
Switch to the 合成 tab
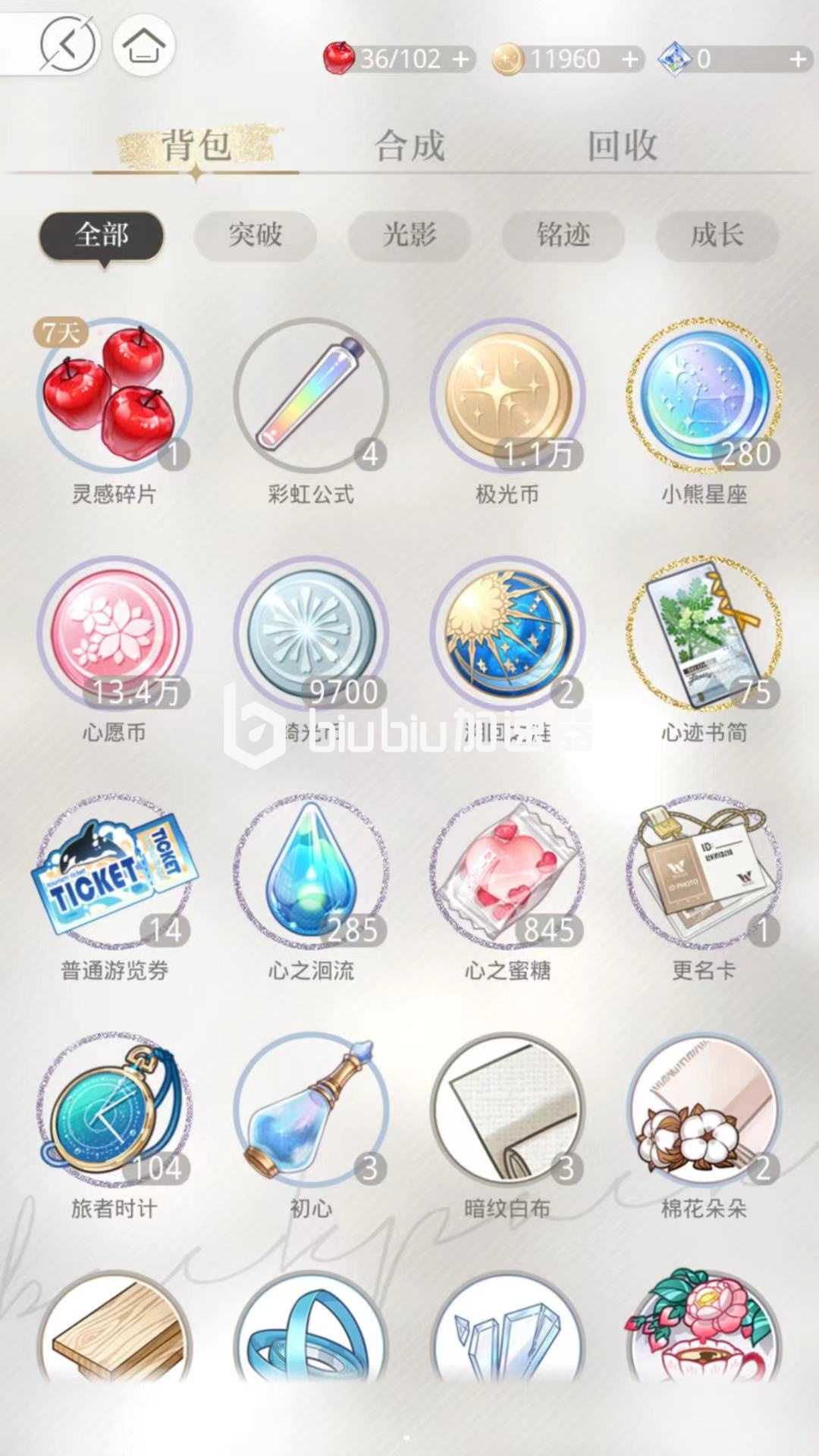tap(409, 145)
